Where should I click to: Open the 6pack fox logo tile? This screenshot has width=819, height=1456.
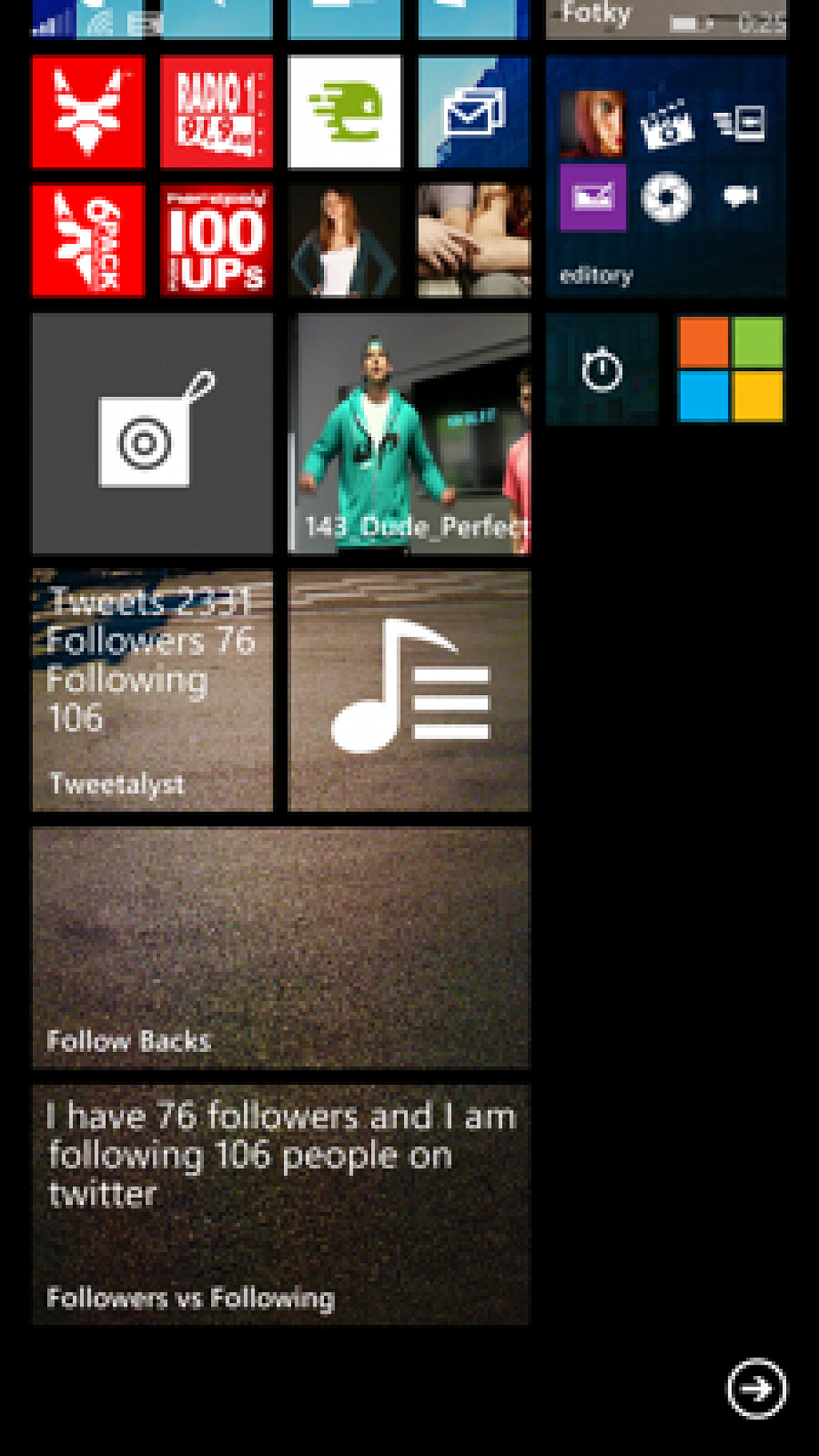[x=88, y=240]
